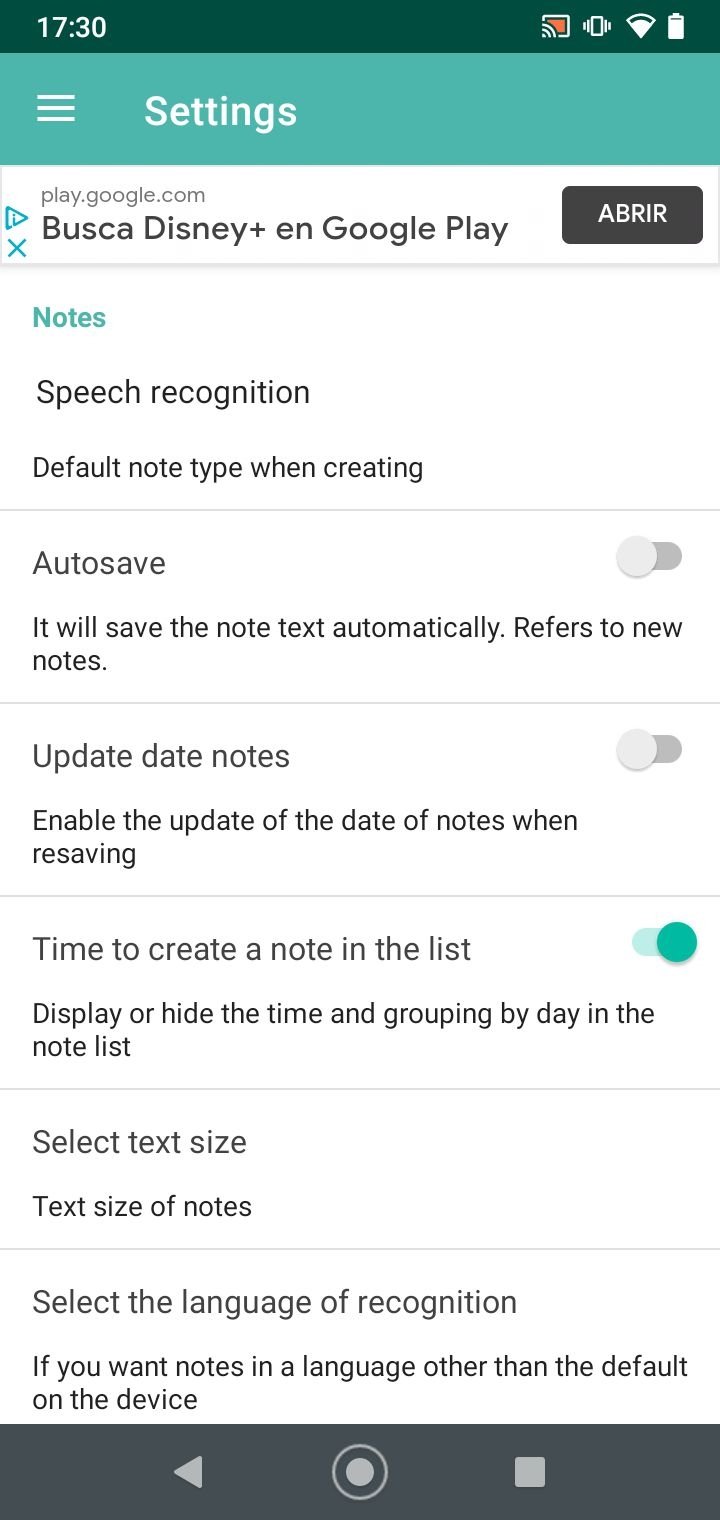Viewport: 720px width, 1520px height.
Task: Go back using the system back button
Action: point(188,1472)
